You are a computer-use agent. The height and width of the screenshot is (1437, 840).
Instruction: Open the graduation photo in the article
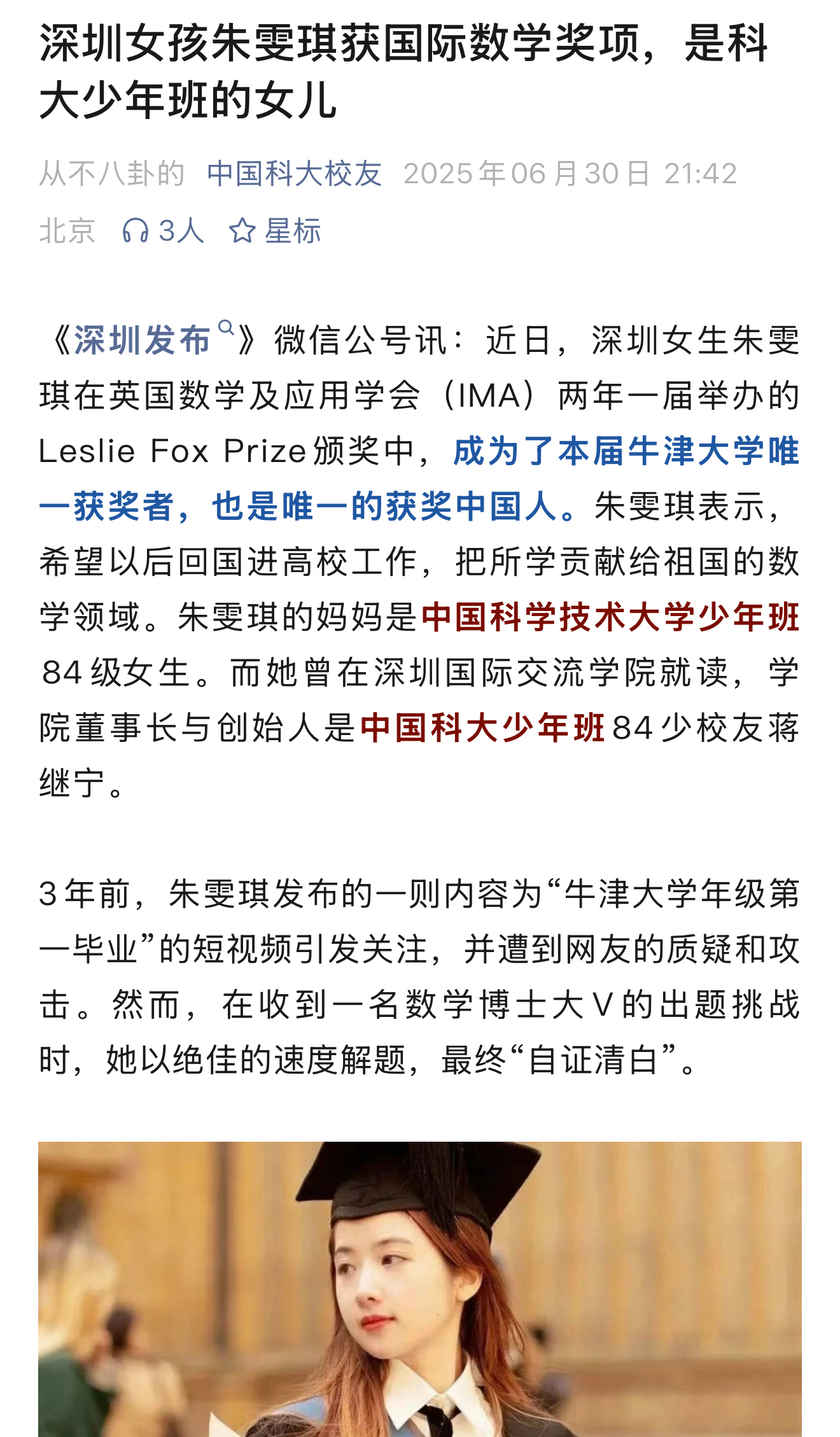[x=420, y=1289]
